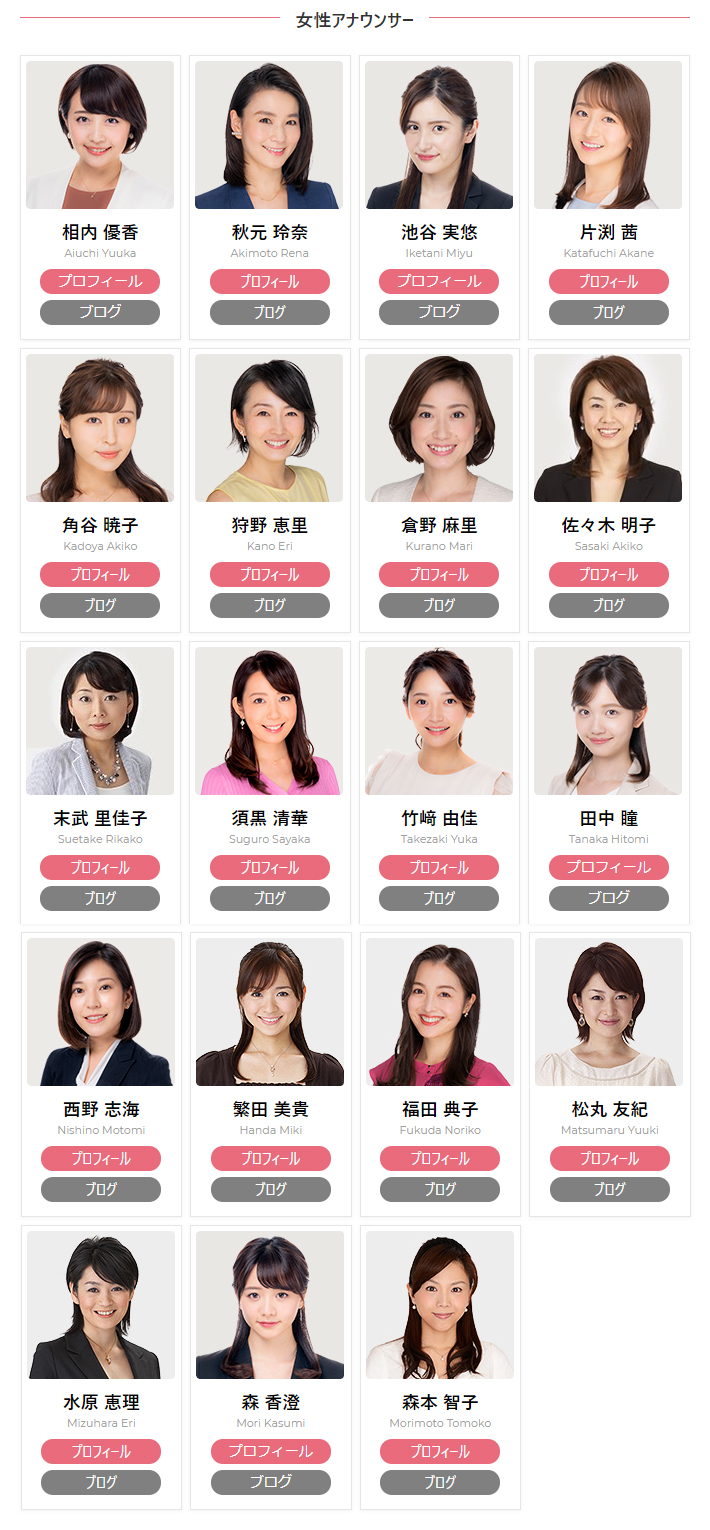Open Tanaka Hitomi's プロフィール page

(x=608, y=868)
